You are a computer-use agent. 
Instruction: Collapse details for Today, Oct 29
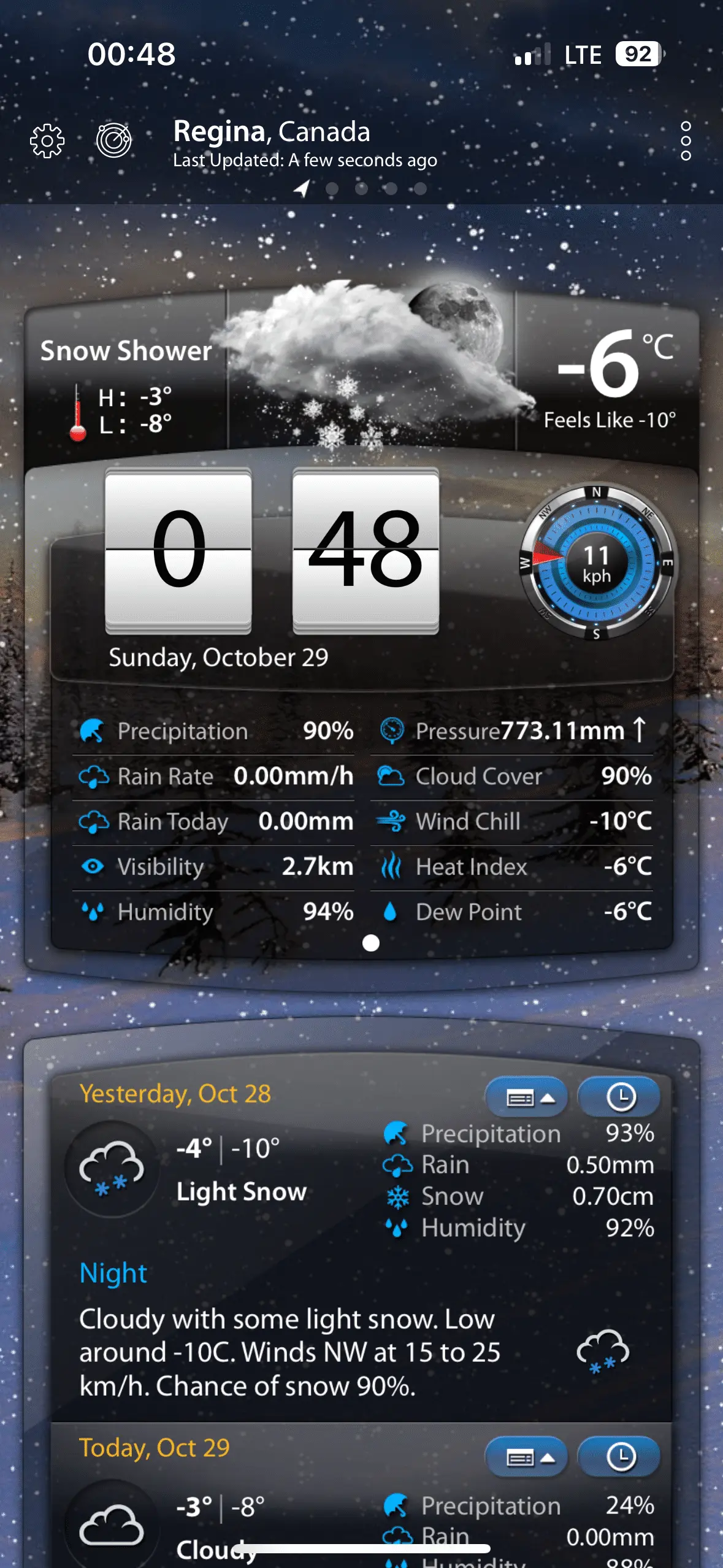[x=527, y=1458]
